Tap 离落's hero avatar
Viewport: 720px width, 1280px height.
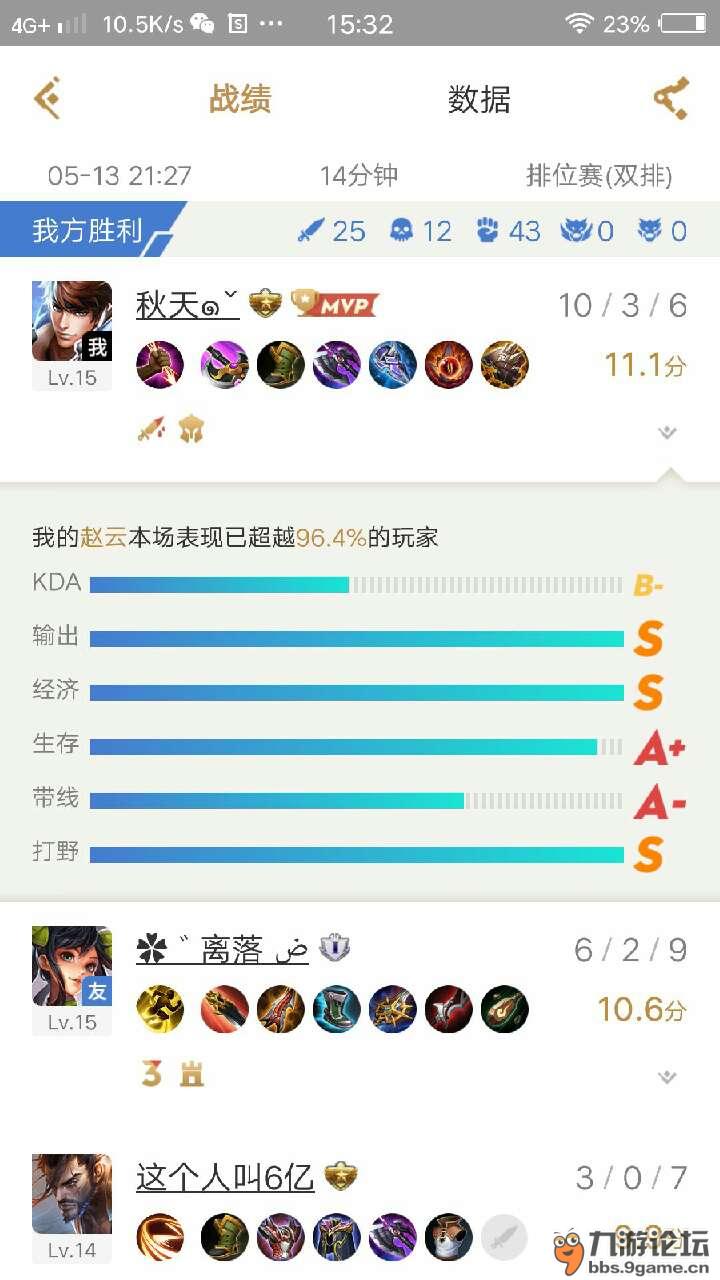pyautogui.click(x=72, y=966)
